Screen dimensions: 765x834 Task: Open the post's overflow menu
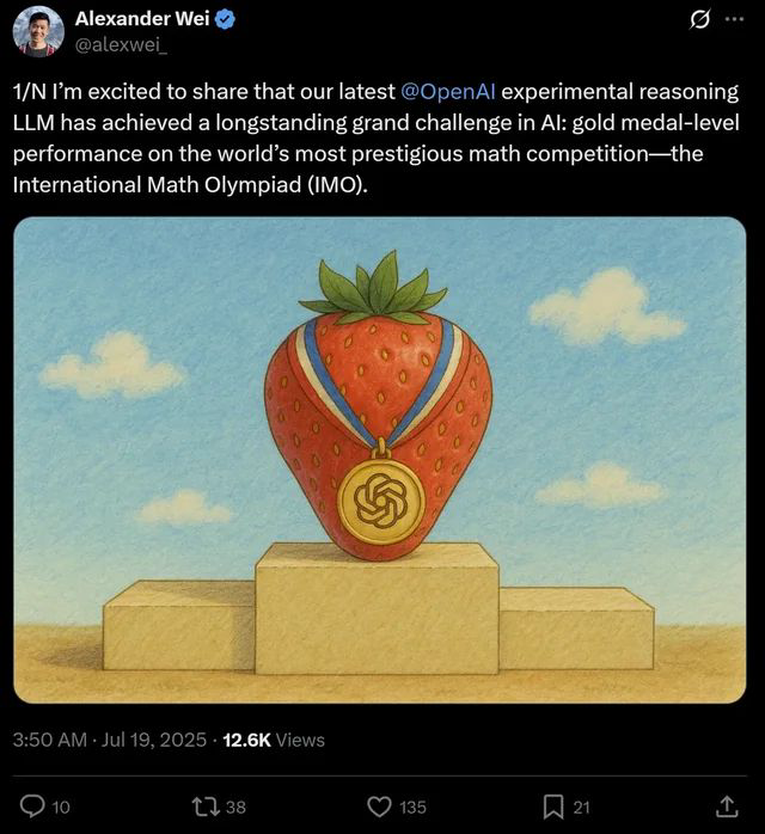[735, 19]
